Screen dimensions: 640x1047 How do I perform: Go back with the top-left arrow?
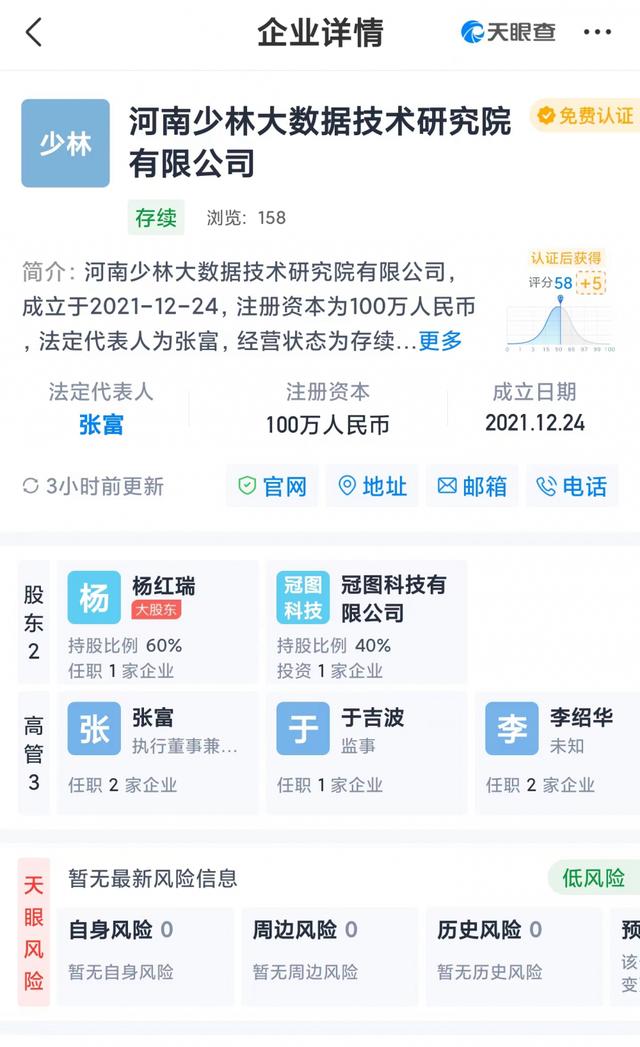(x=33, y=32)
